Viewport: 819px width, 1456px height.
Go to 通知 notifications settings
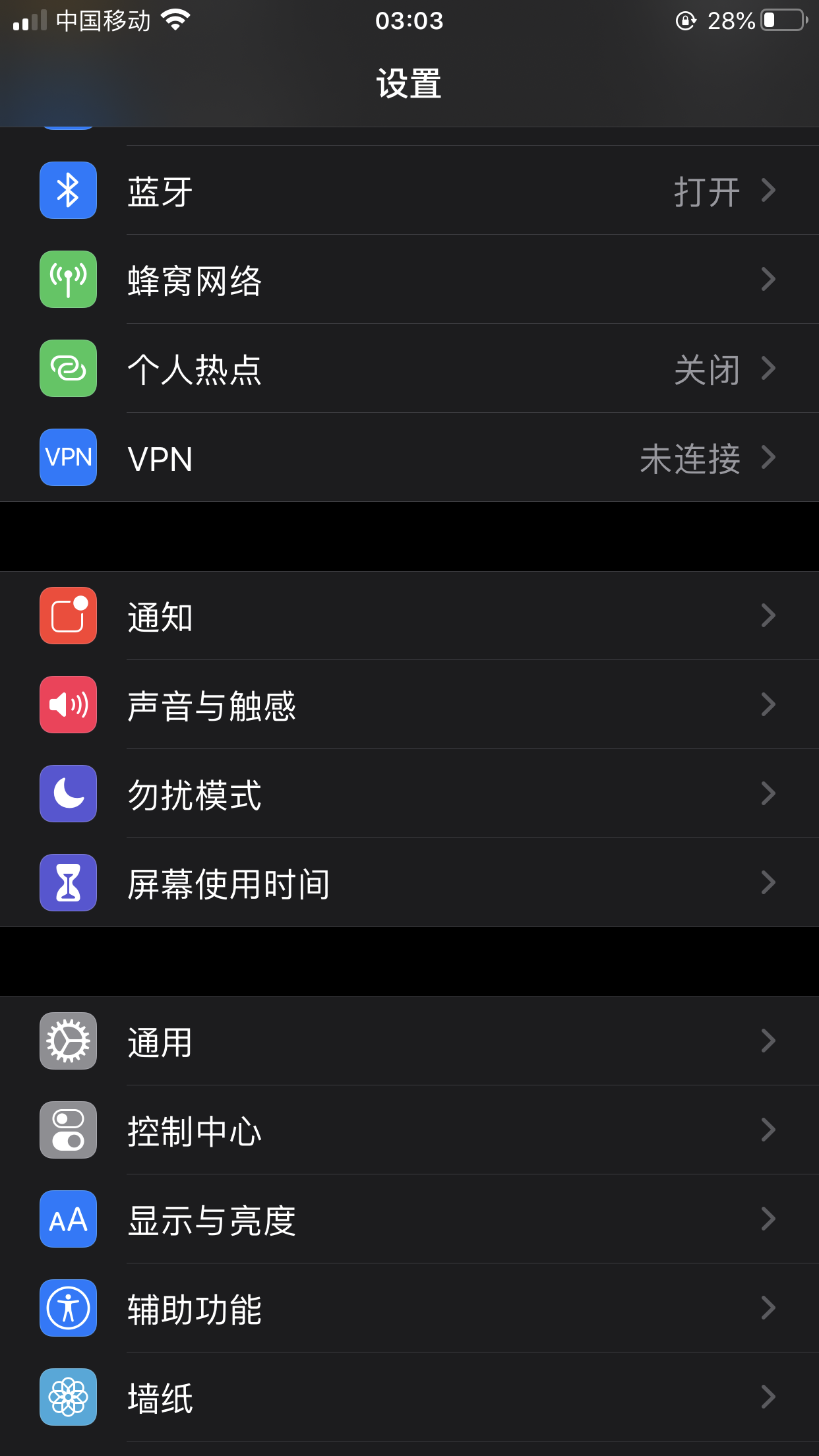tap(409, 616)
